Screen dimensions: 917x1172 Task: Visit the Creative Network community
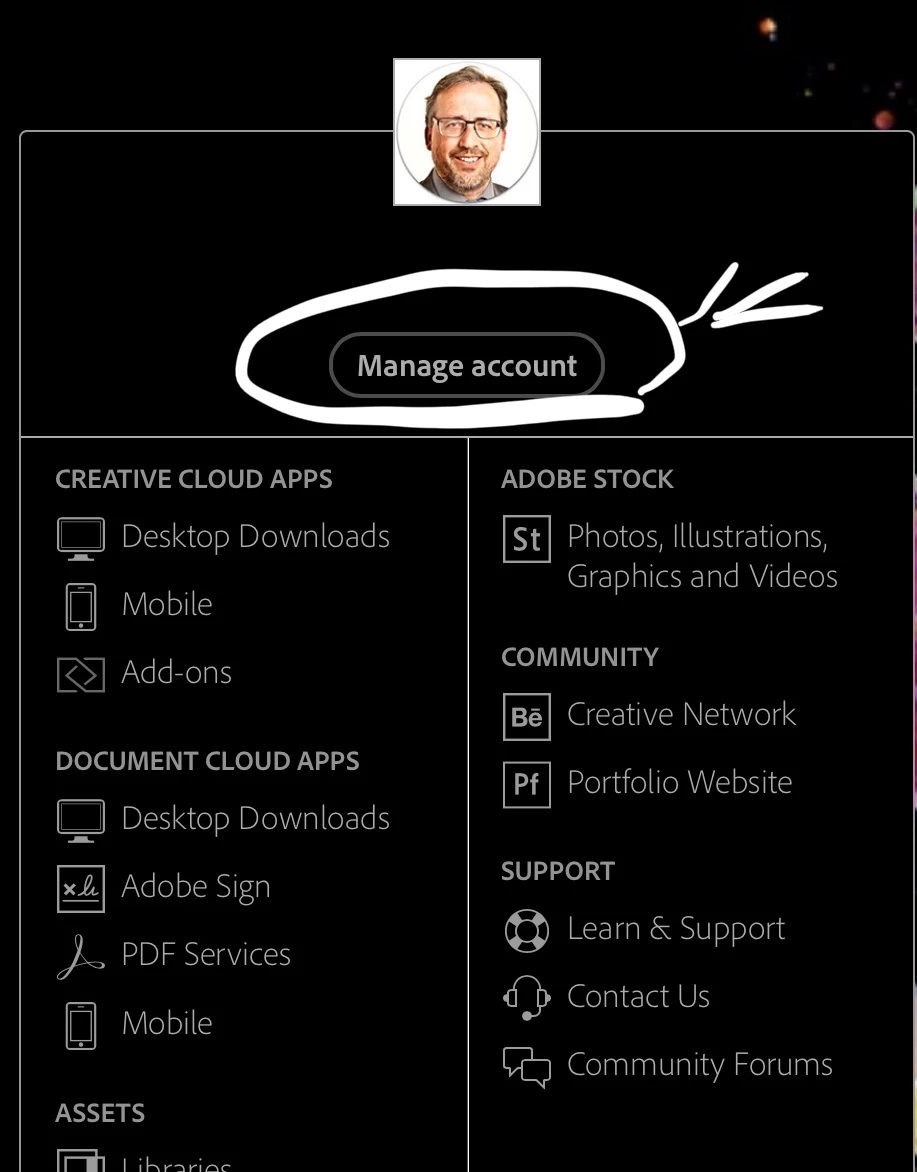point(681,715)
